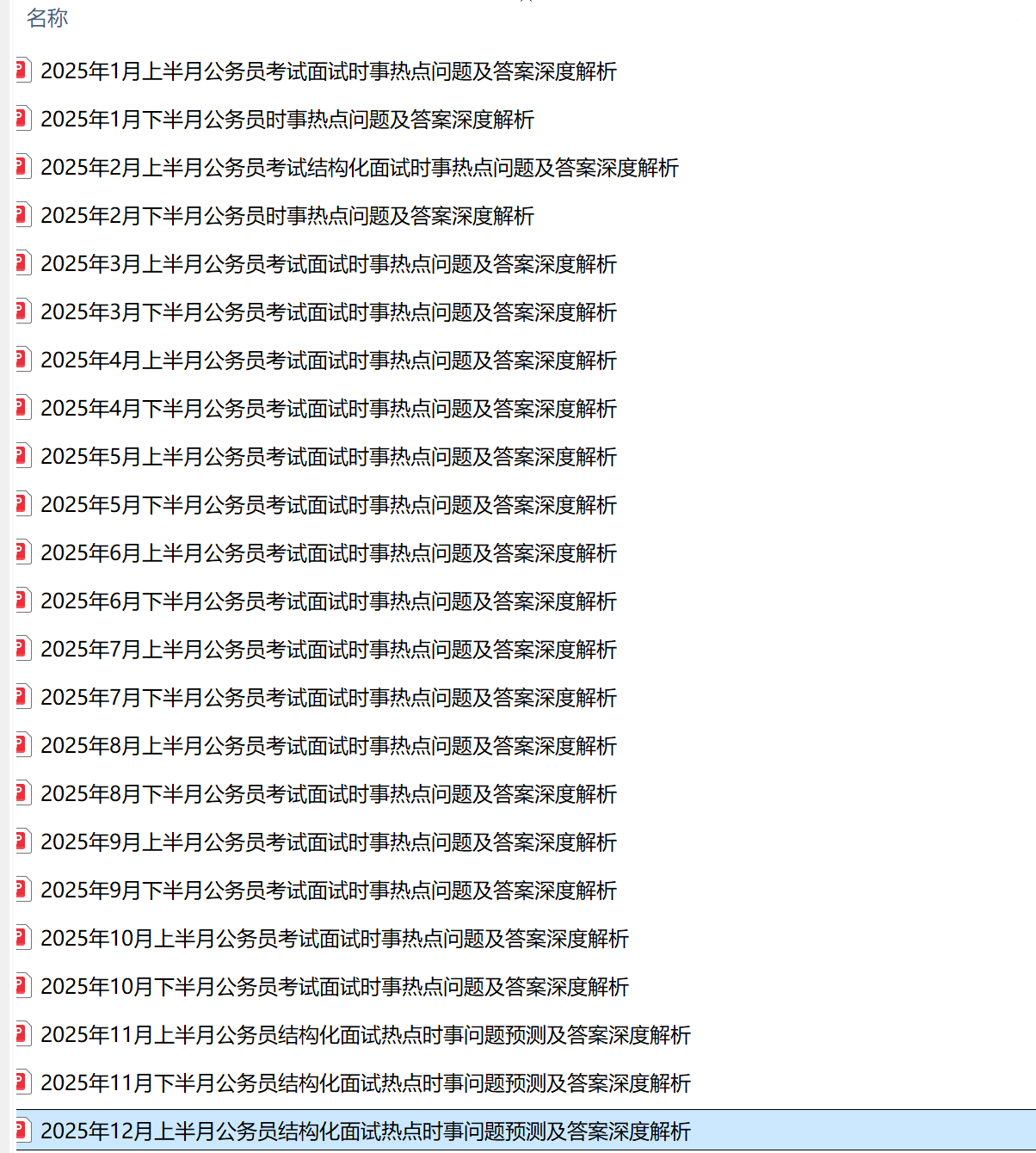Open the 2025年1月下半月 file

point(287,120)
